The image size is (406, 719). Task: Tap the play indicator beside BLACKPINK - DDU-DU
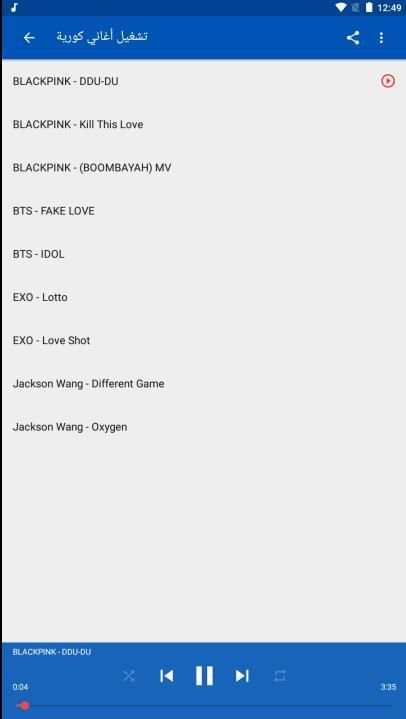tap(388, 81)
